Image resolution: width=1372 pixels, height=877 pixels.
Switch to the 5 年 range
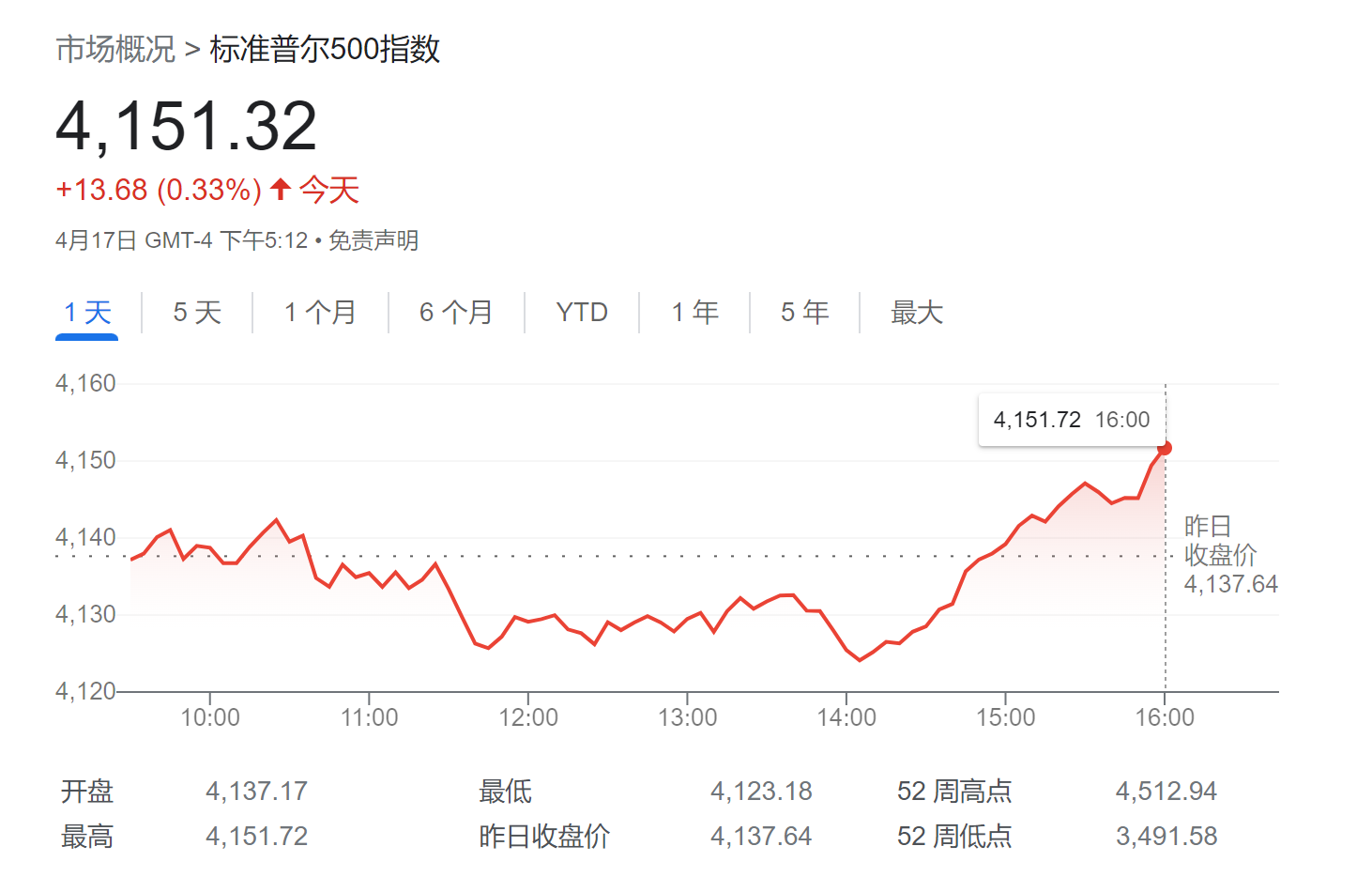click(804, 312)
